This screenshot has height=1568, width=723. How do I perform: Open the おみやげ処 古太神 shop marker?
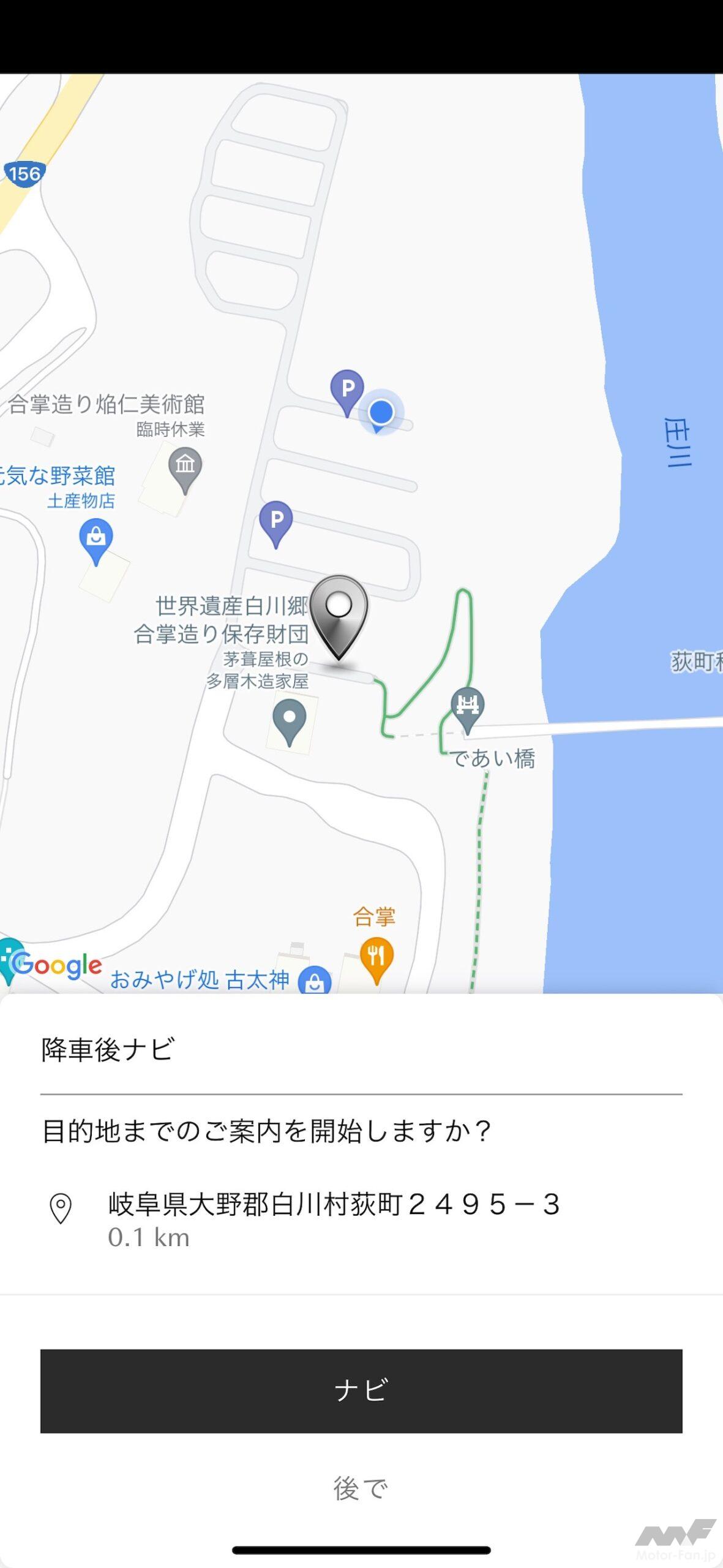click(315, 981)
